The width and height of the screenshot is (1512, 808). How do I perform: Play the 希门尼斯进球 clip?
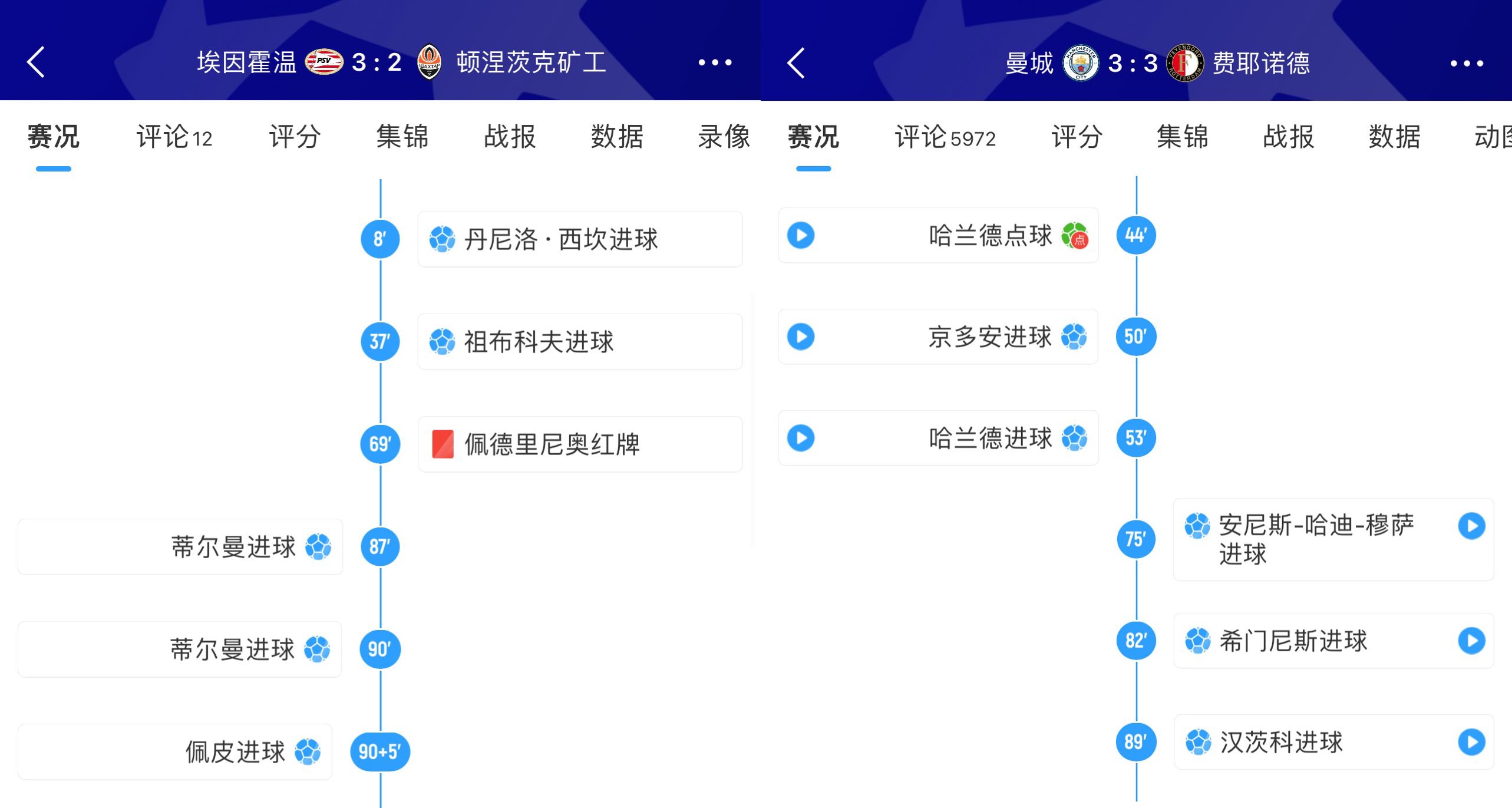point(1471,641)
